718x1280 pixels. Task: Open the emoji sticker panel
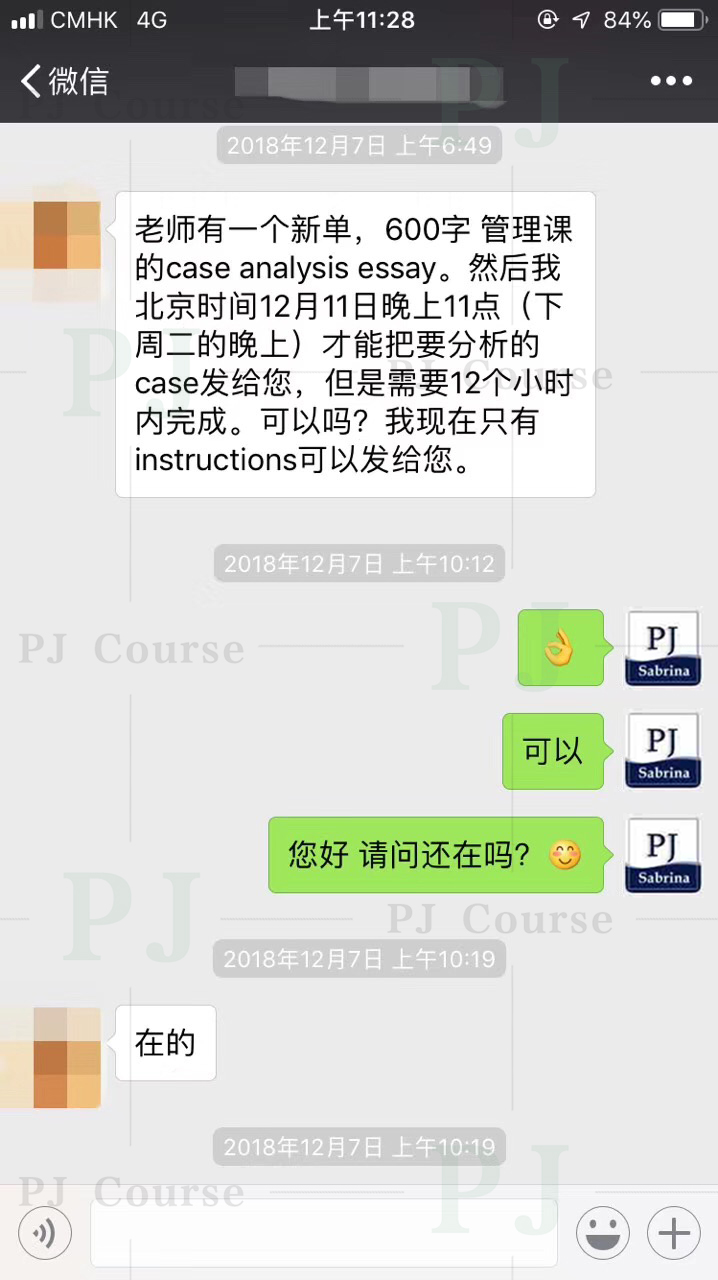click(602, 1233)
